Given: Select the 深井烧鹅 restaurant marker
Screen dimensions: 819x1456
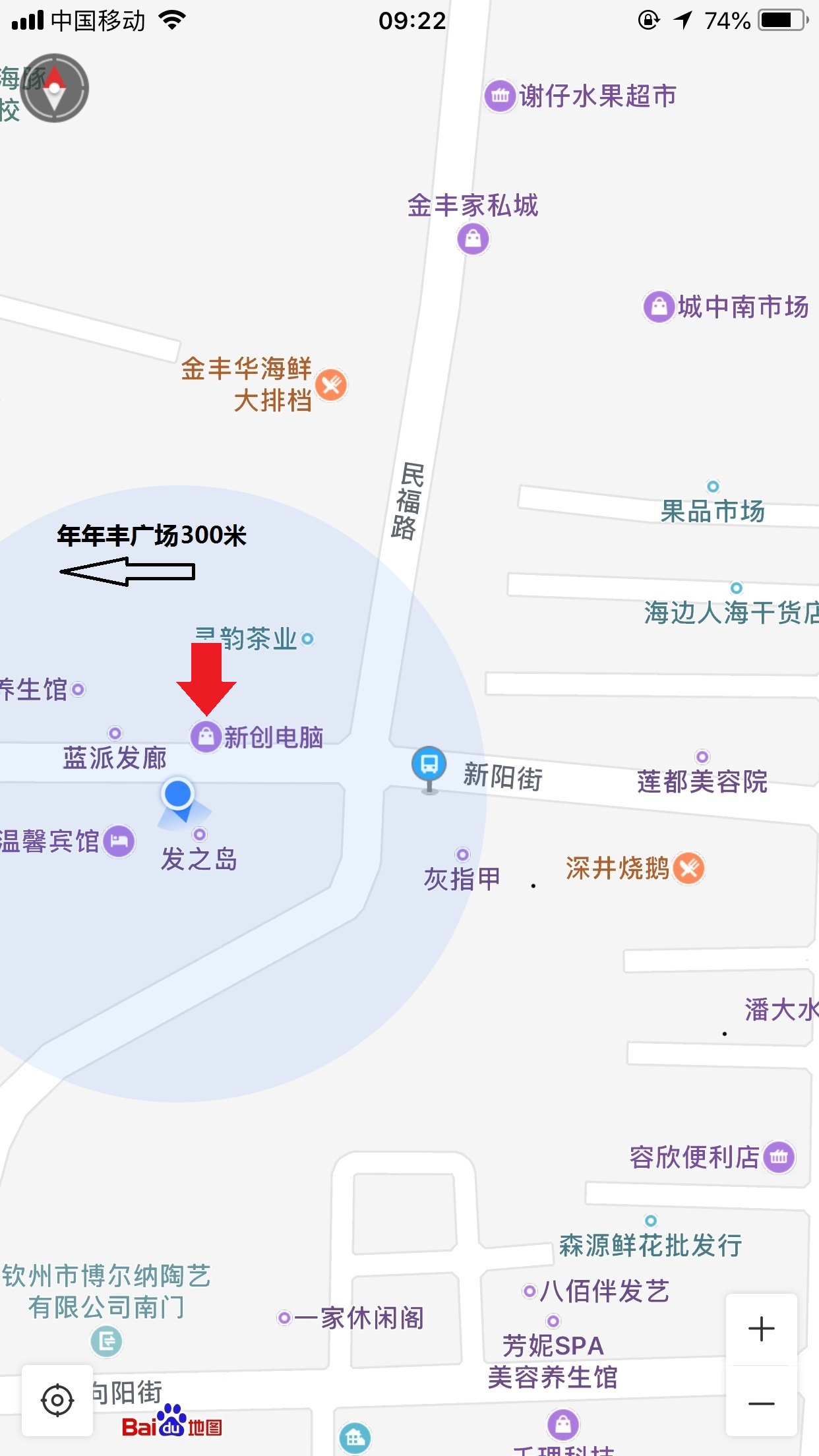Looking at the screenshot, I should click(x=689, y=868).
